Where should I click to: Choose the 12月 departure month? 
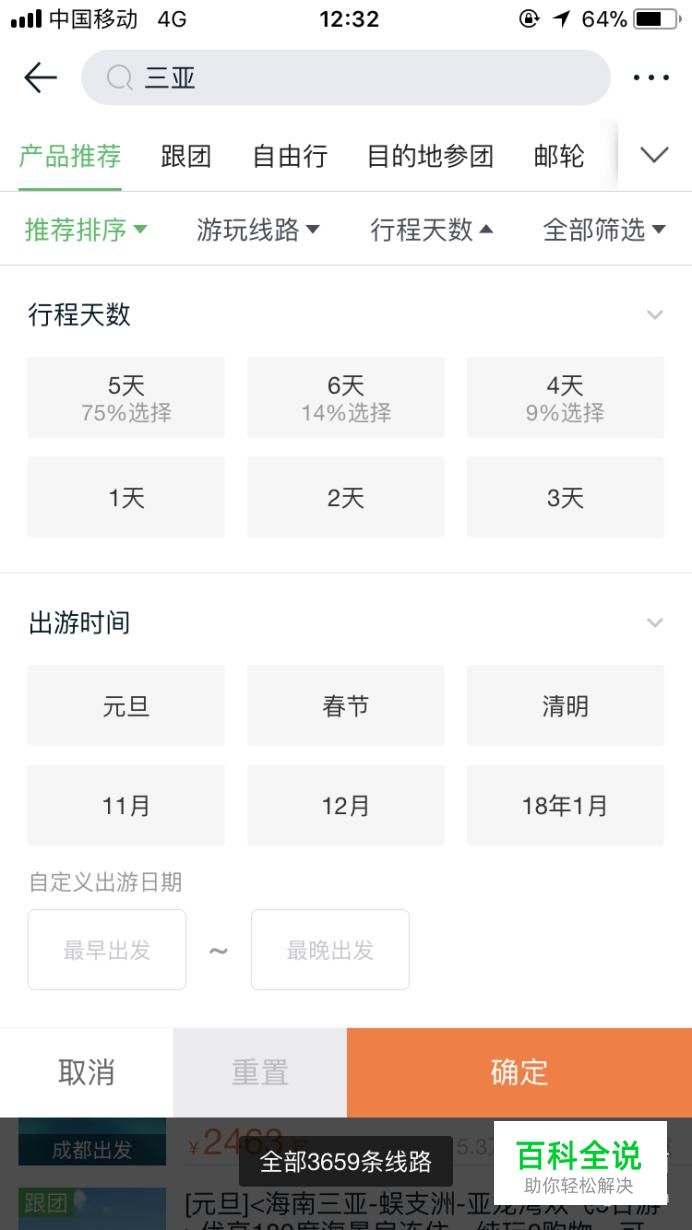(346, 805)
